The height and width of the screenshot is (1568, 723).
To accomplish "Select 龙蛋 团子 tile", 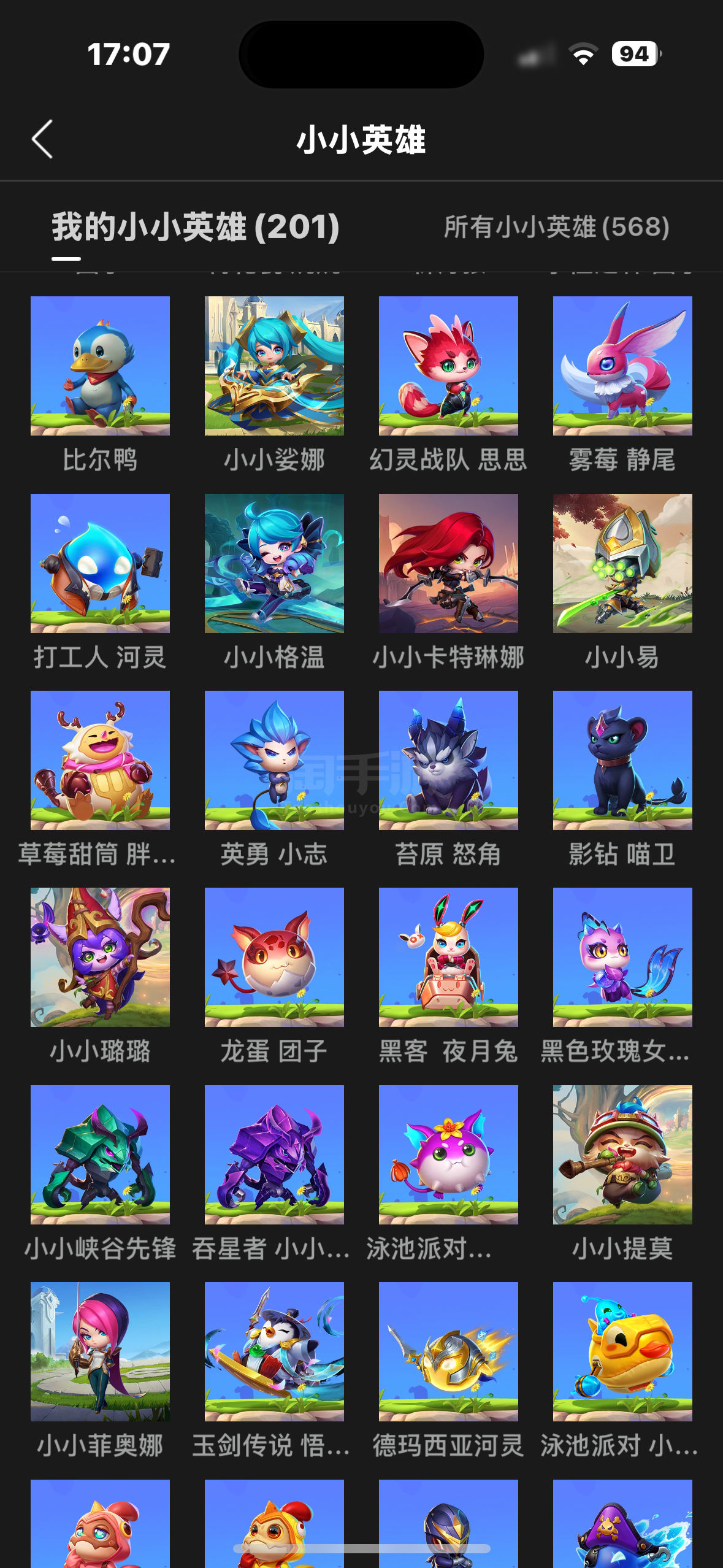I will click(x=274, y=957).
